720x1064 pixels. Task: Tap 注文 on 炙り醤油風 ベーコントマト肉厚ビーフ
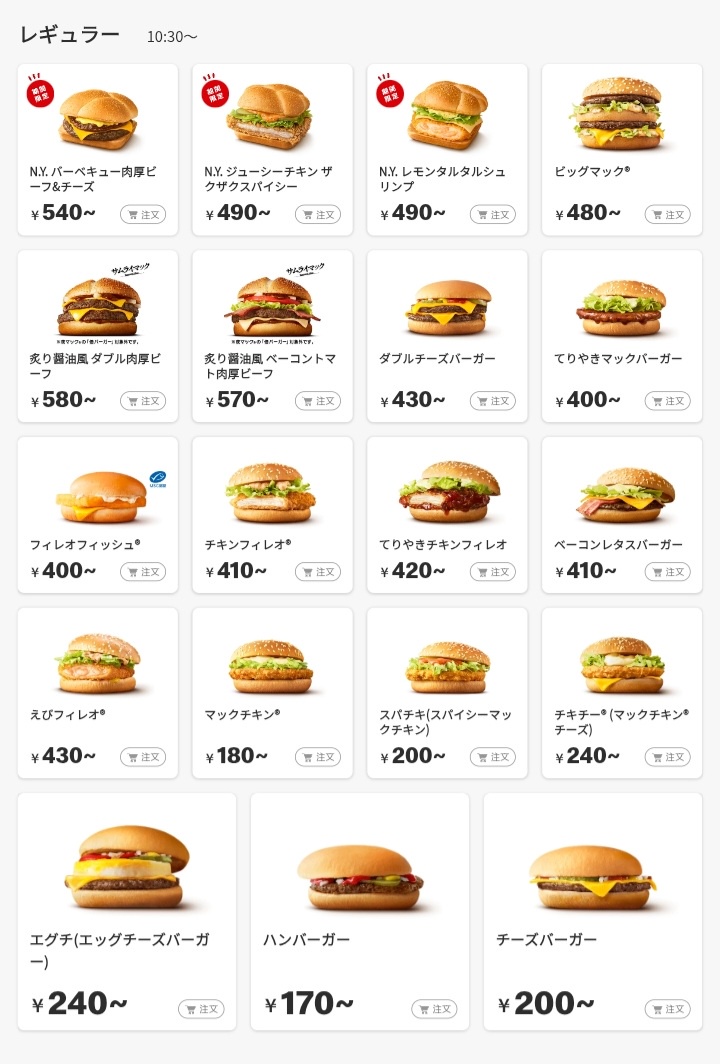(318, 401)
